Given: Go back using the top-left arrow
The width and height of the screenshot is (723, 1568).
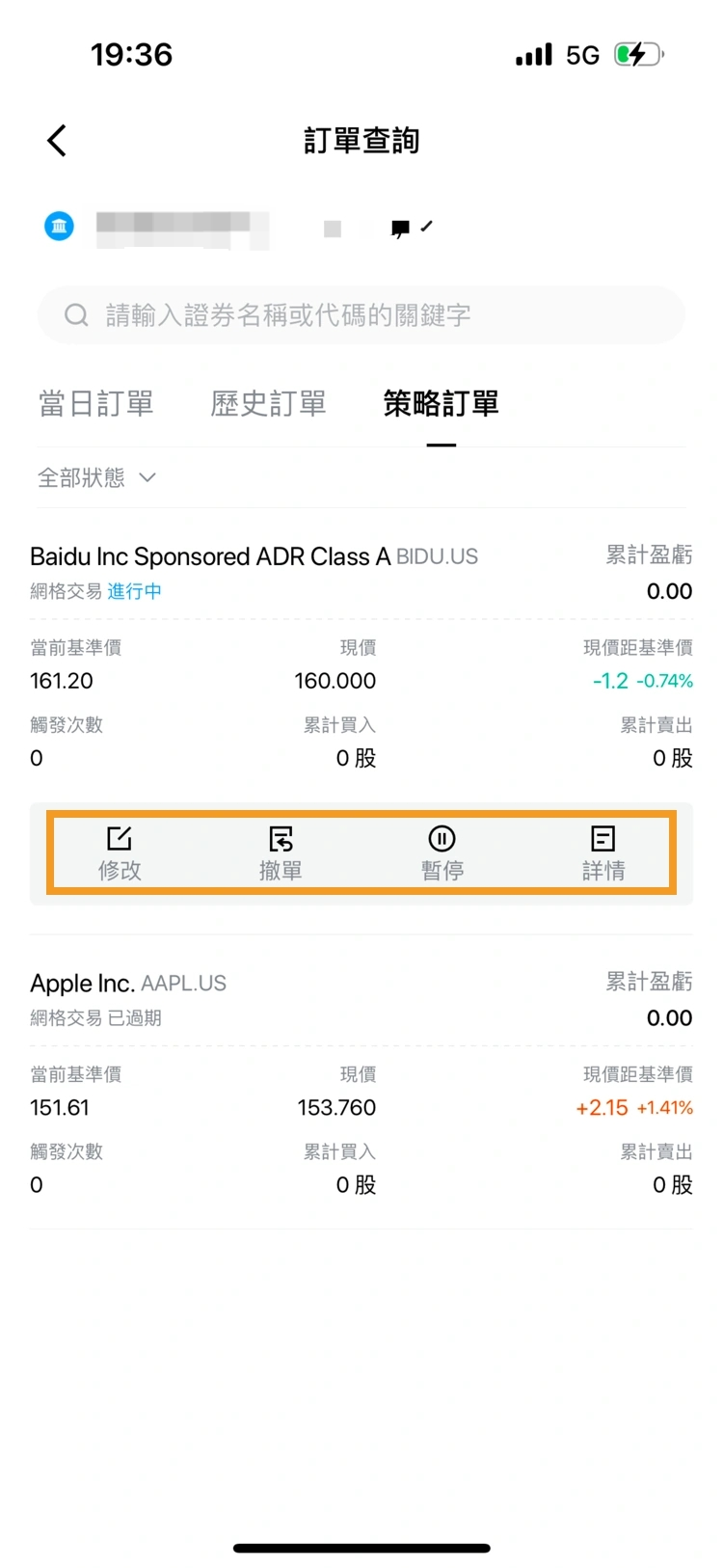Looking at the screenshot, I should [57, 141].
